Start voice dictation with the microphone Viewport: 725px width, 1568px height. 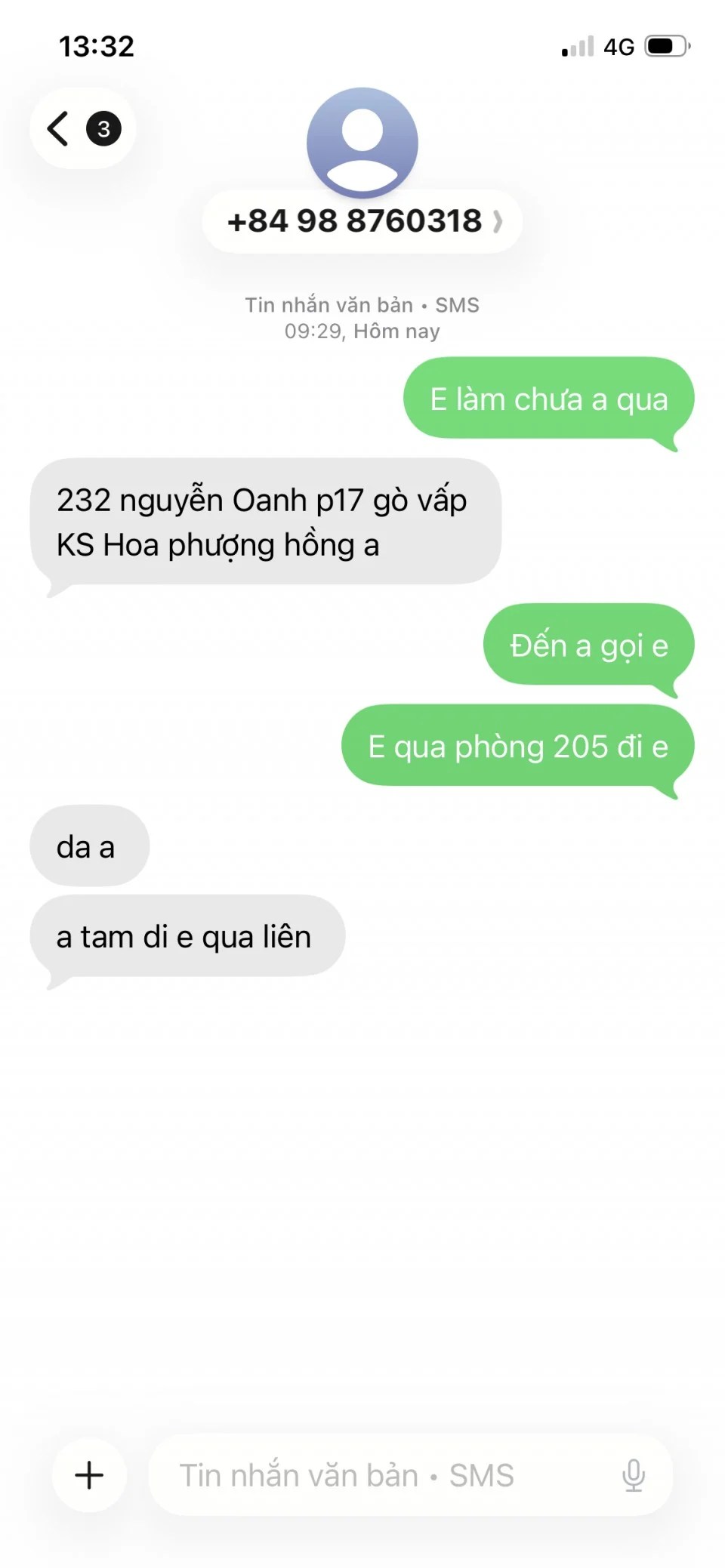pyautogui.click(x=633, y=1474)
